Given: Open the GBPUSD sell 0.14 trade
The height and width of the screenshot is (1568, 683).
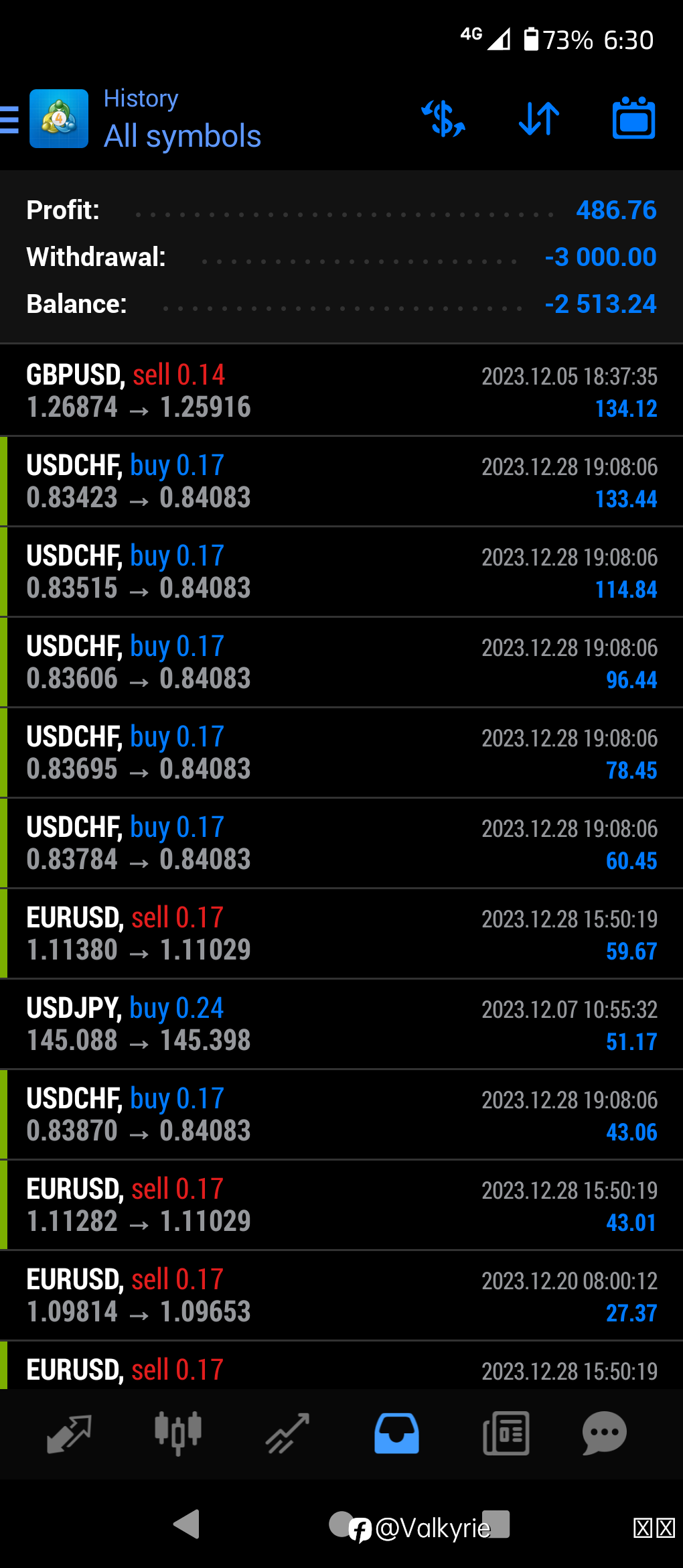Looking at the screenshot, I should pyautogui.click(x=341, y=391).
